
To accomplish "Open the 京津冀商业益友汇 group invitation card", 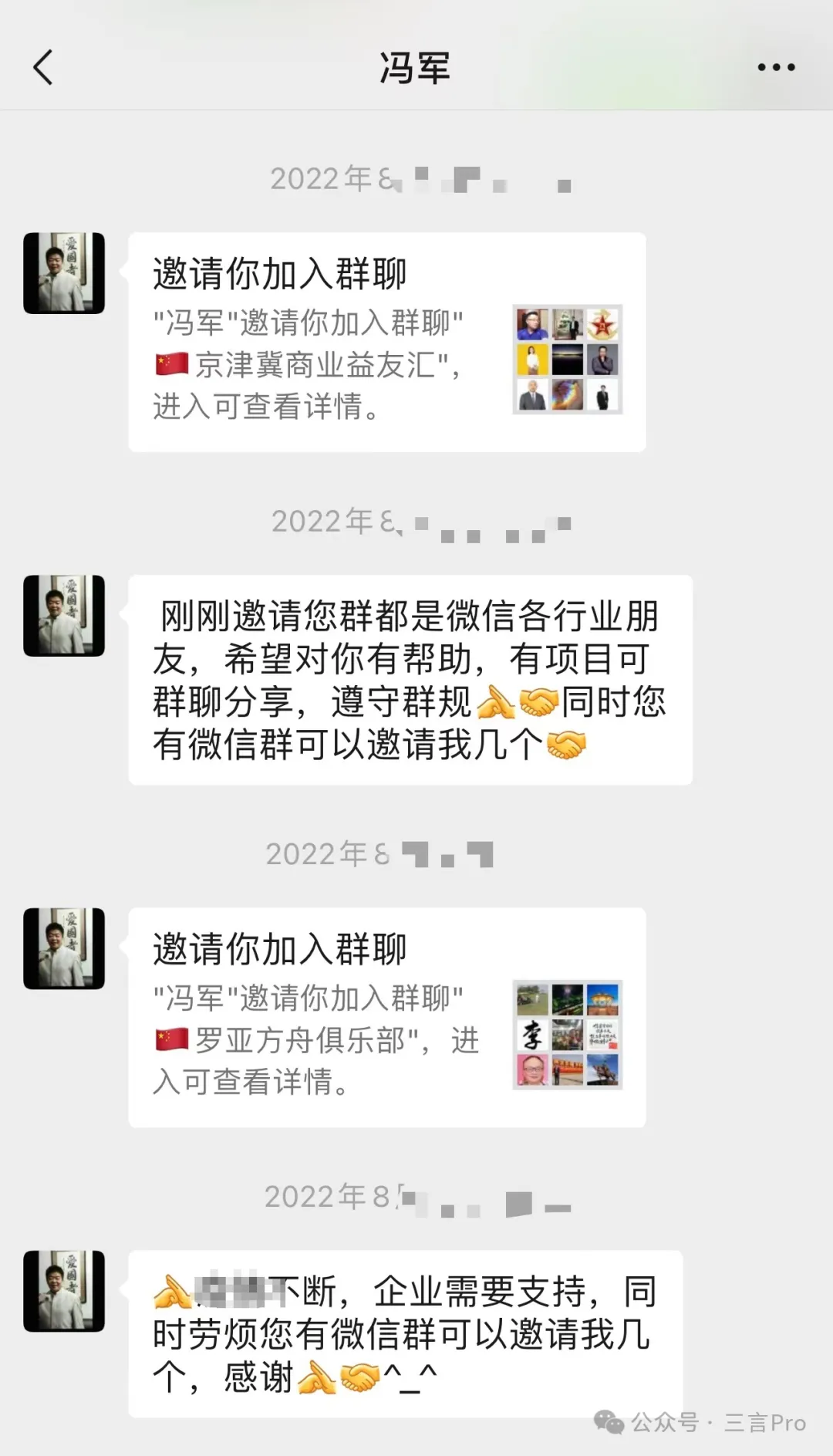I will (x=386, y=342).
